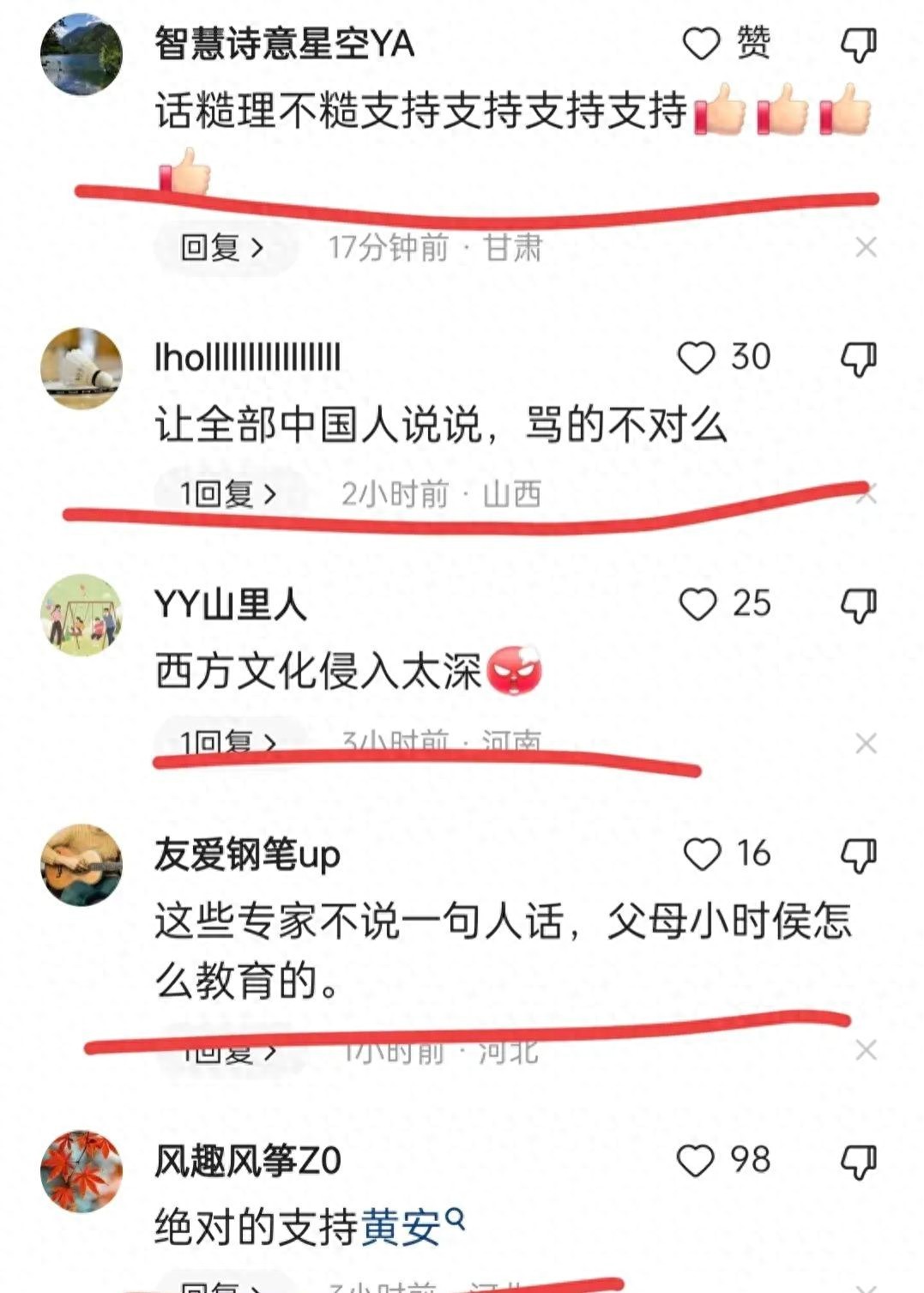Expand the 1 reply under lholllll's comment

[228, 494]
